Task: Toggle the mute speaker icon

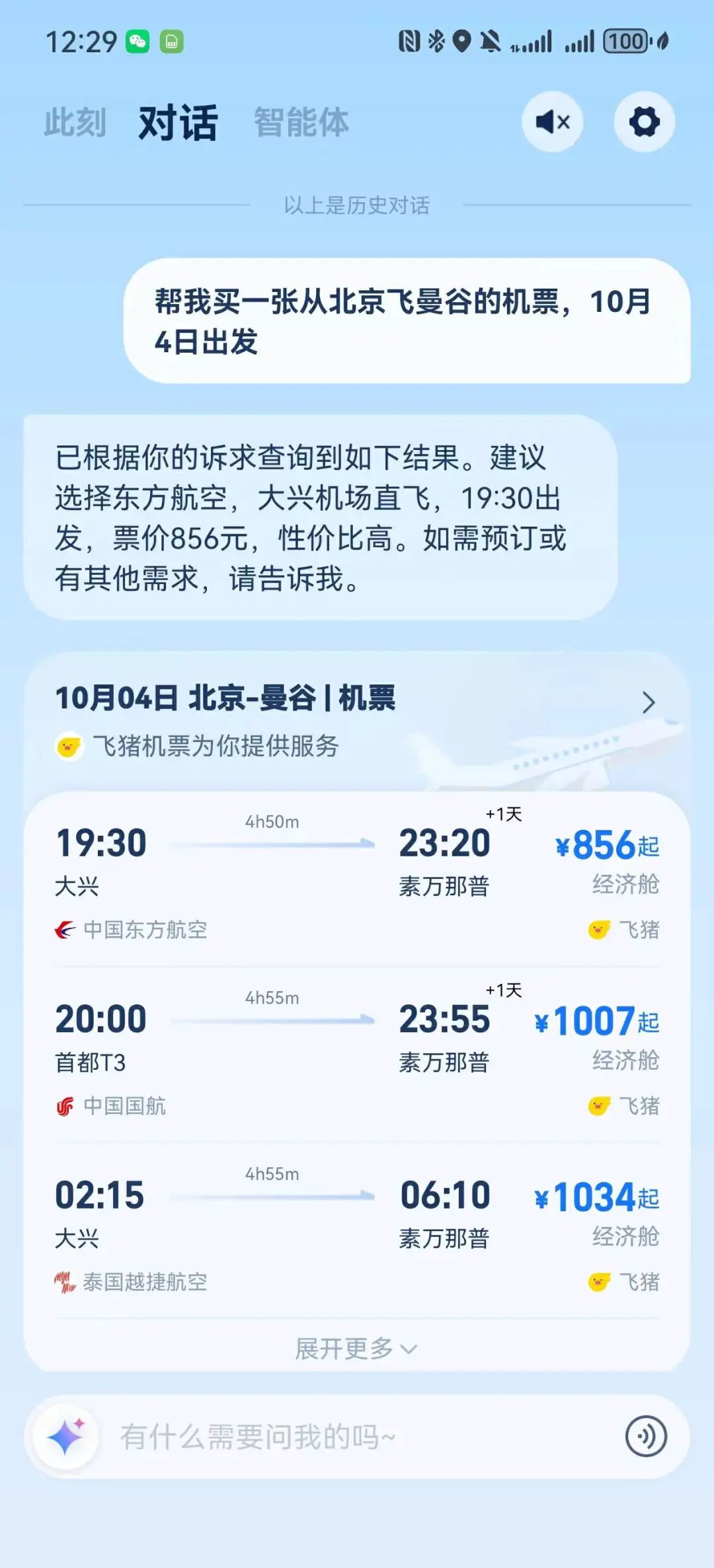Action: pos(552,122)
